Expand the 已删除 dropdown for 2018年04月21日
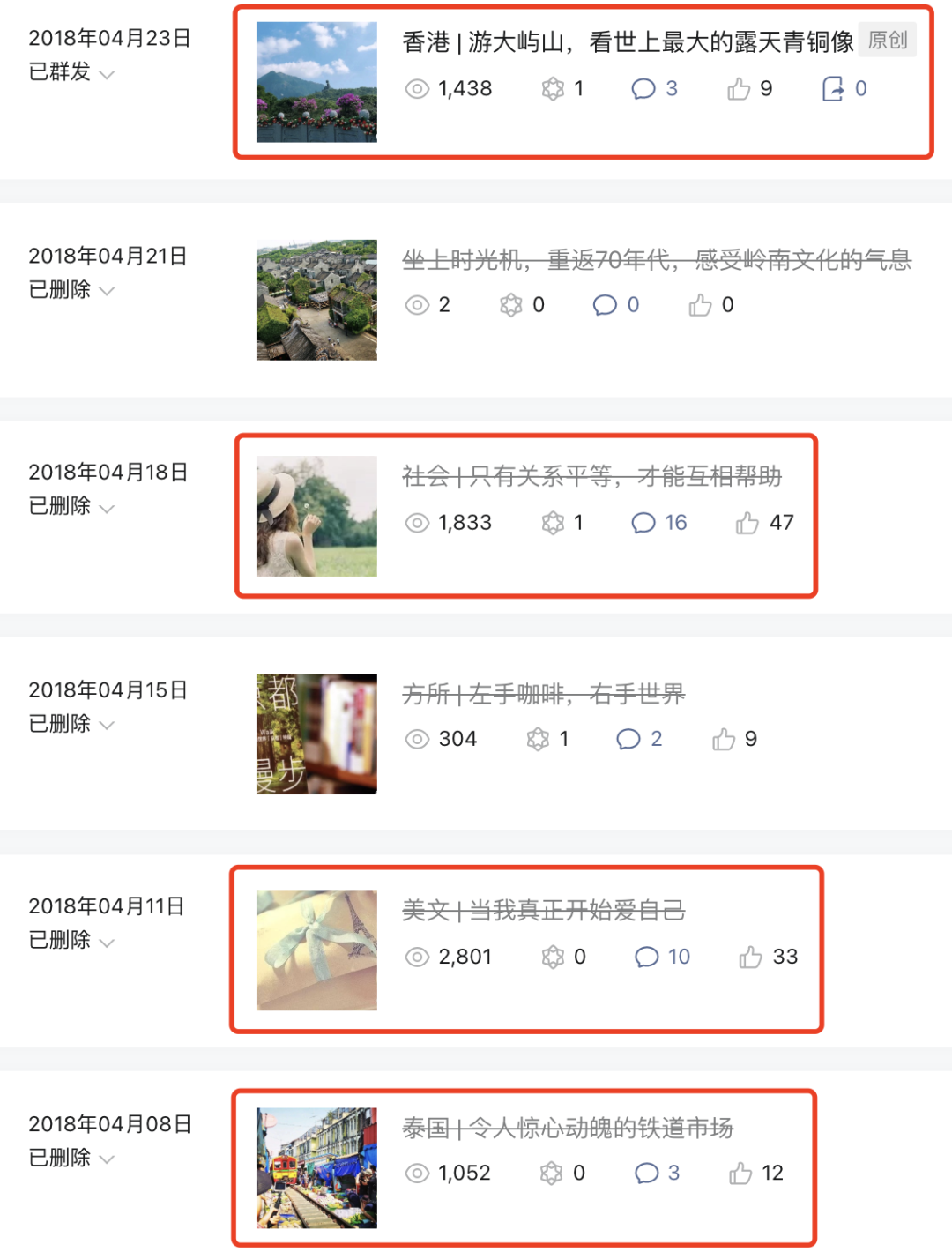The width and height of the screenshot is (952, 1252). (x=107, y=291)
